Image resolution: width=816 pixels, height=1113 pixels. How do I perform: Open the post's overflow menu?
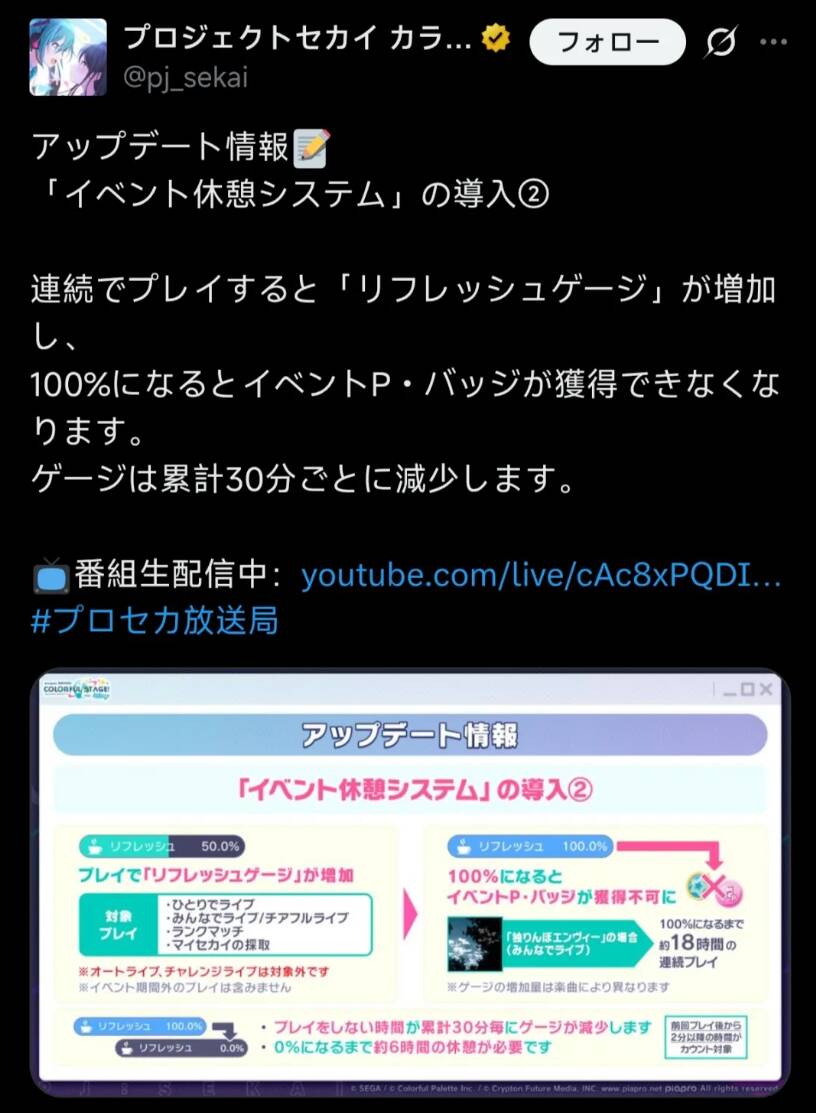775,42
